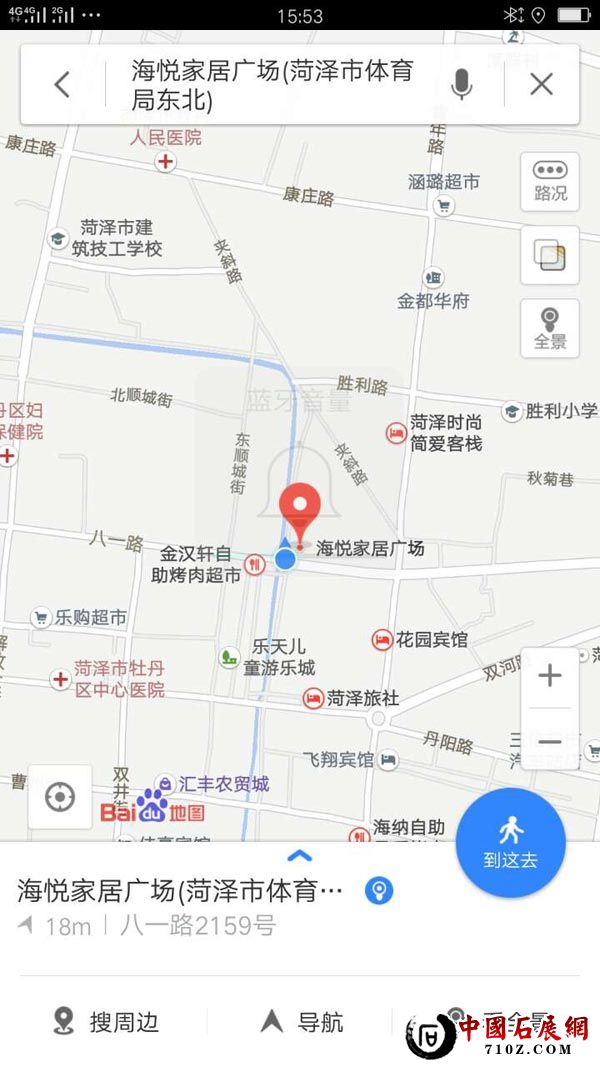
Task: Start 导航 navigation
Action: 302,1021
